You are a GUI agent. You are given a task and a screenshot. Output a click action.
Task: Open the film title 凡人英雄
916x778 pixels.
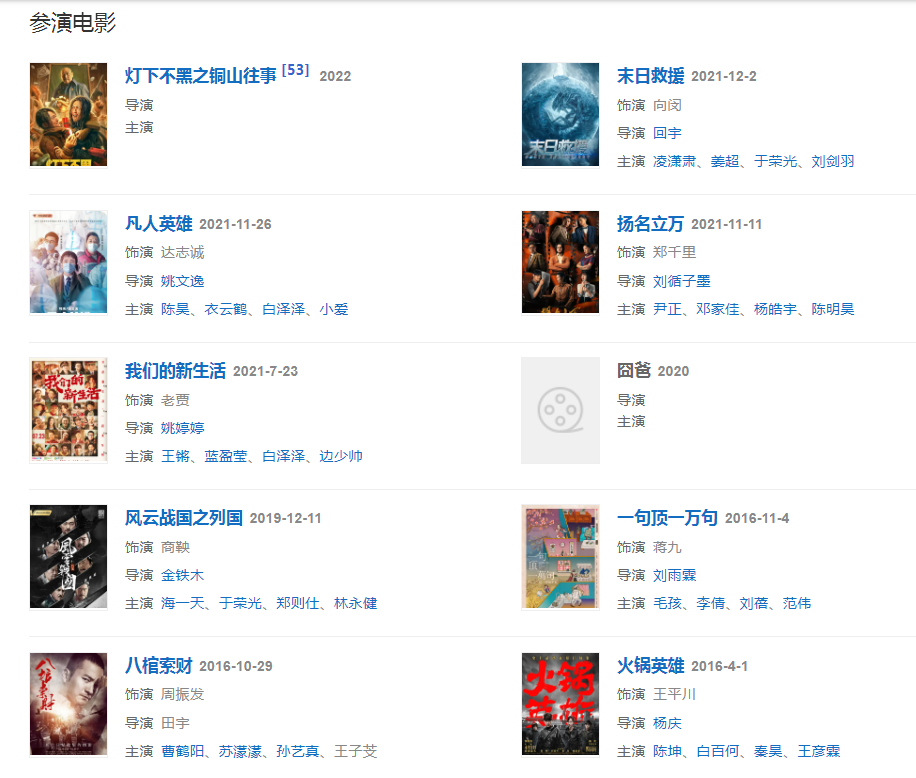pos(158,224)
